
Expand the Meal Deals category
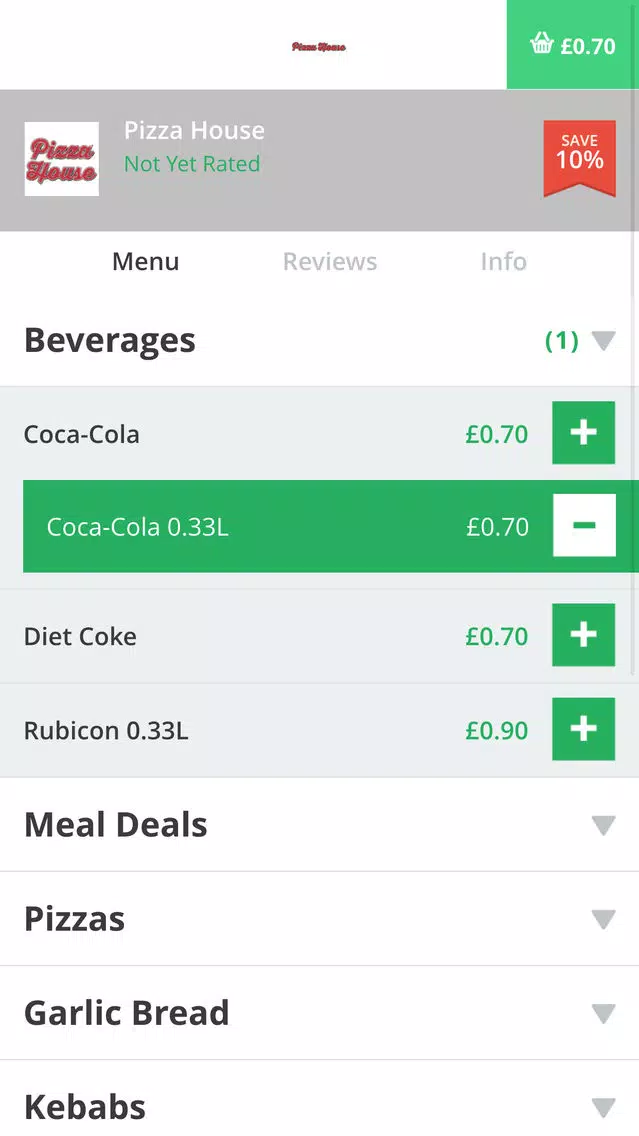pos(319,824)
